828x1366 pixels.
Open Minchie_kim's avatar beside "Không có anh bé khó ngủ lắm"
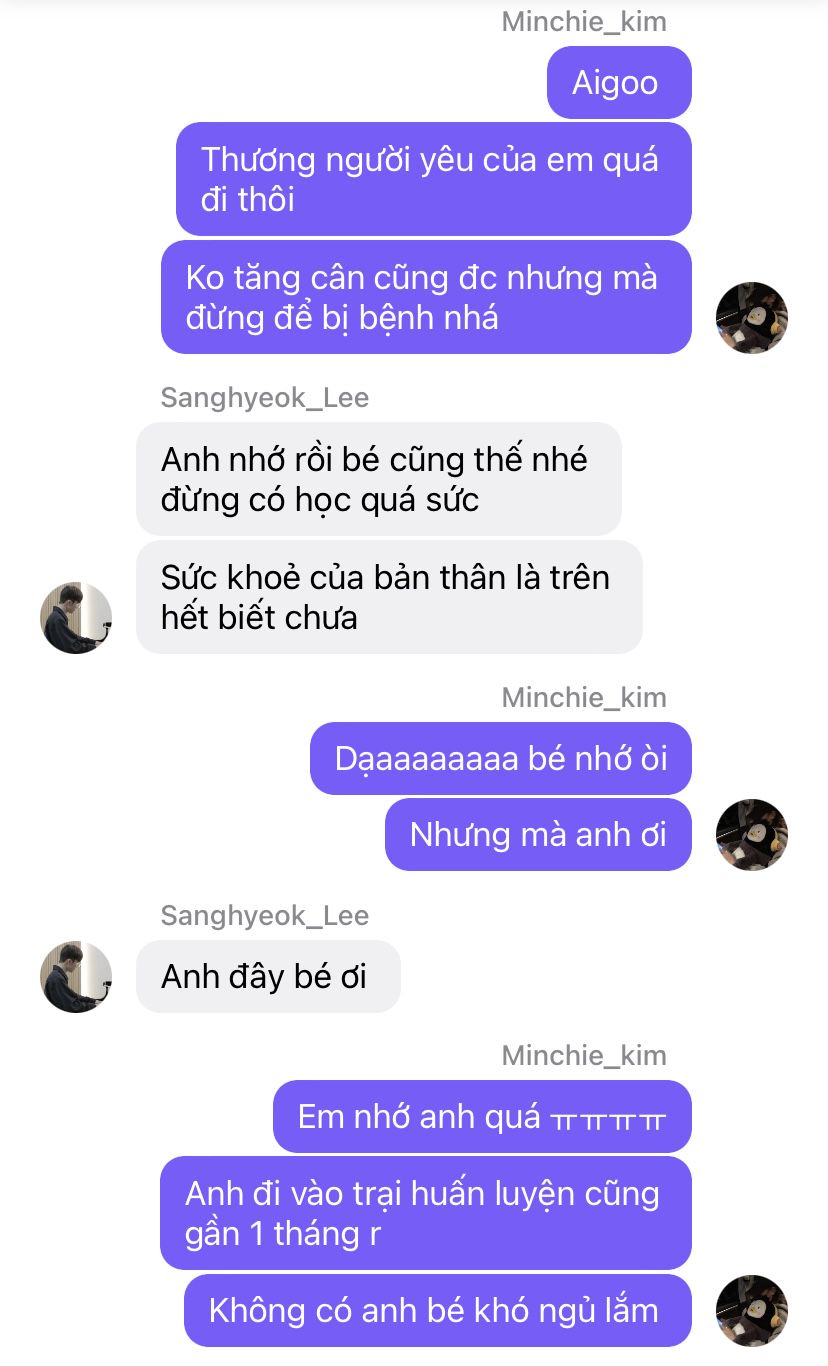pos(752,1310)
